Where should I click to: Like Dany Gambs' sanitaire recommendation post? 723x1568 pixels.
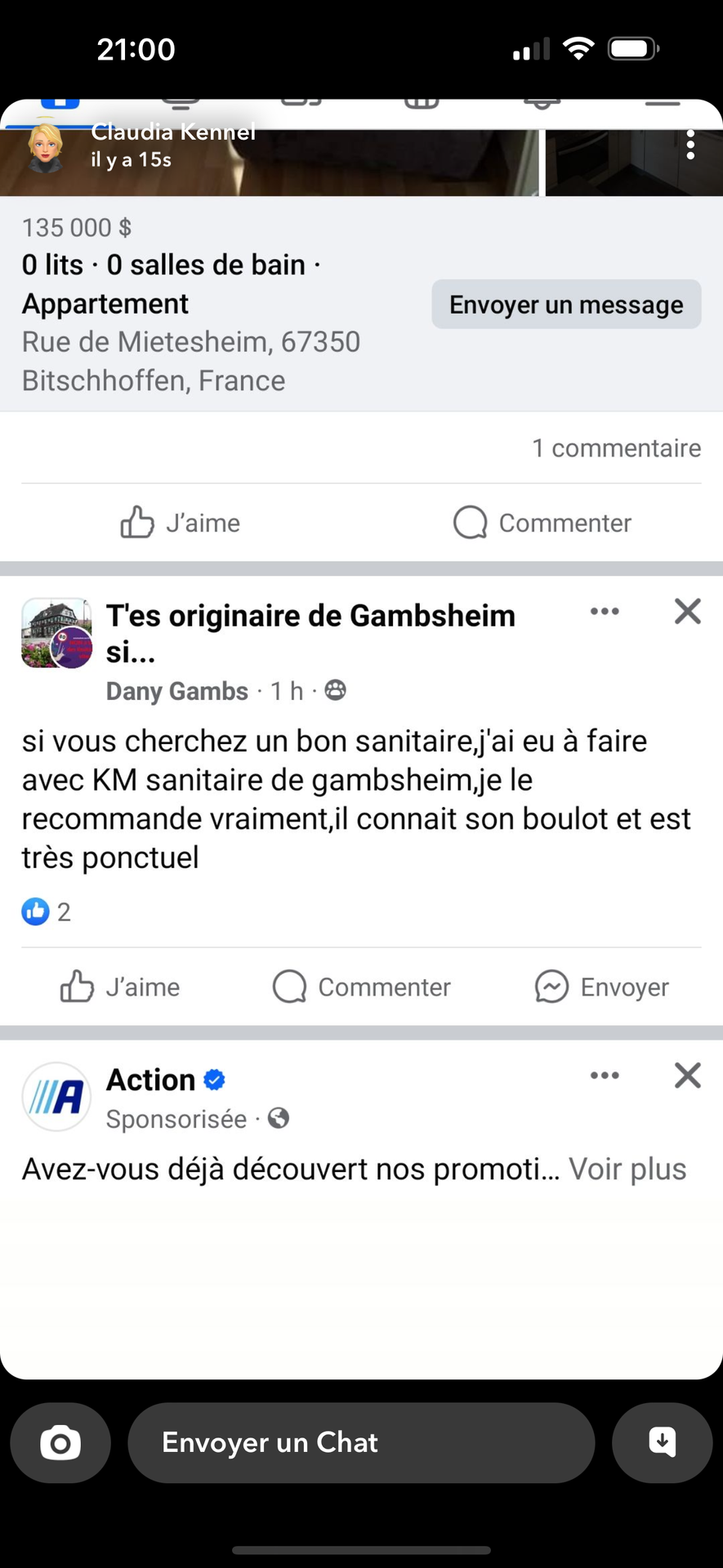tap(120, 987)
